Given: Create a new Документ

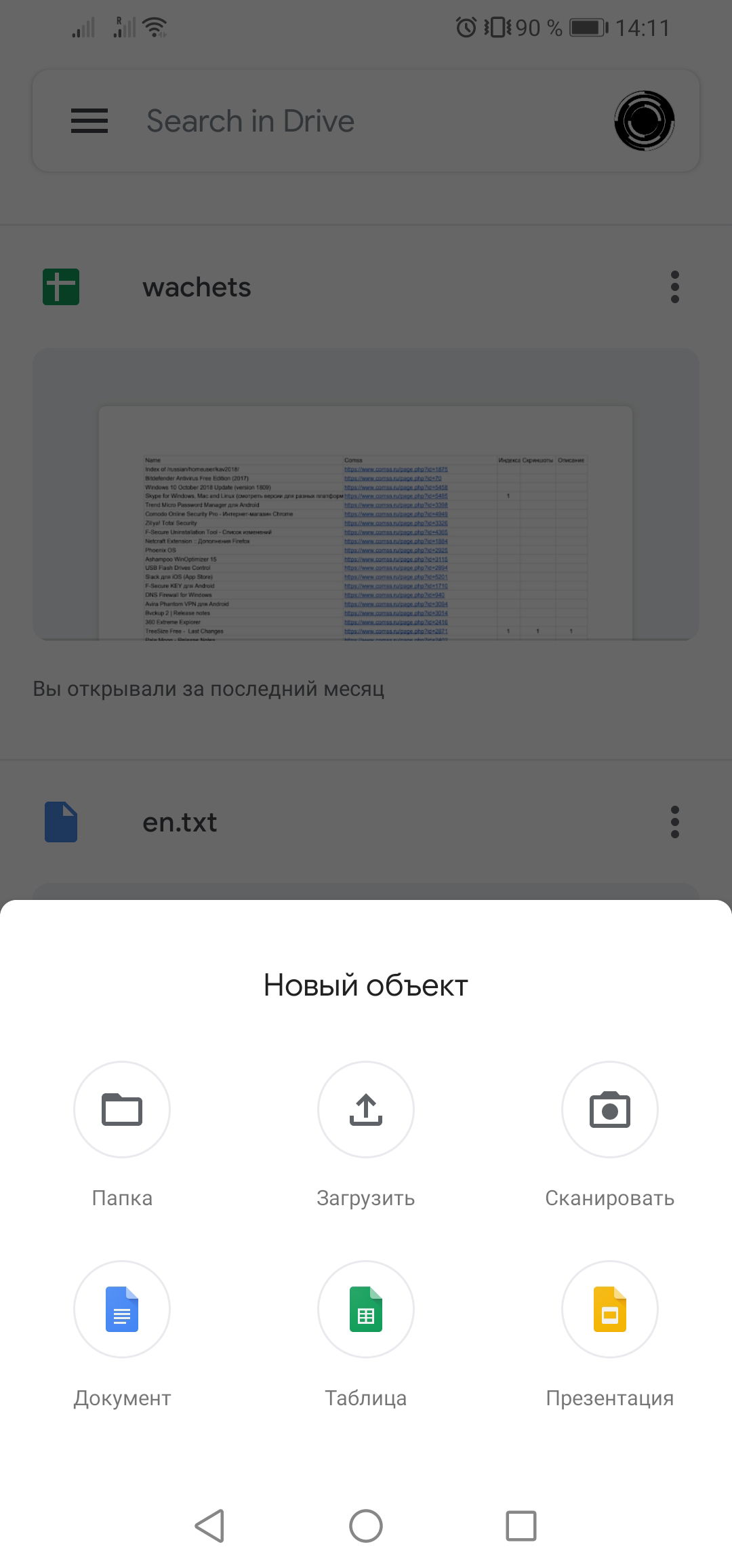Looking at the screenshot, I should point(122,1309).
